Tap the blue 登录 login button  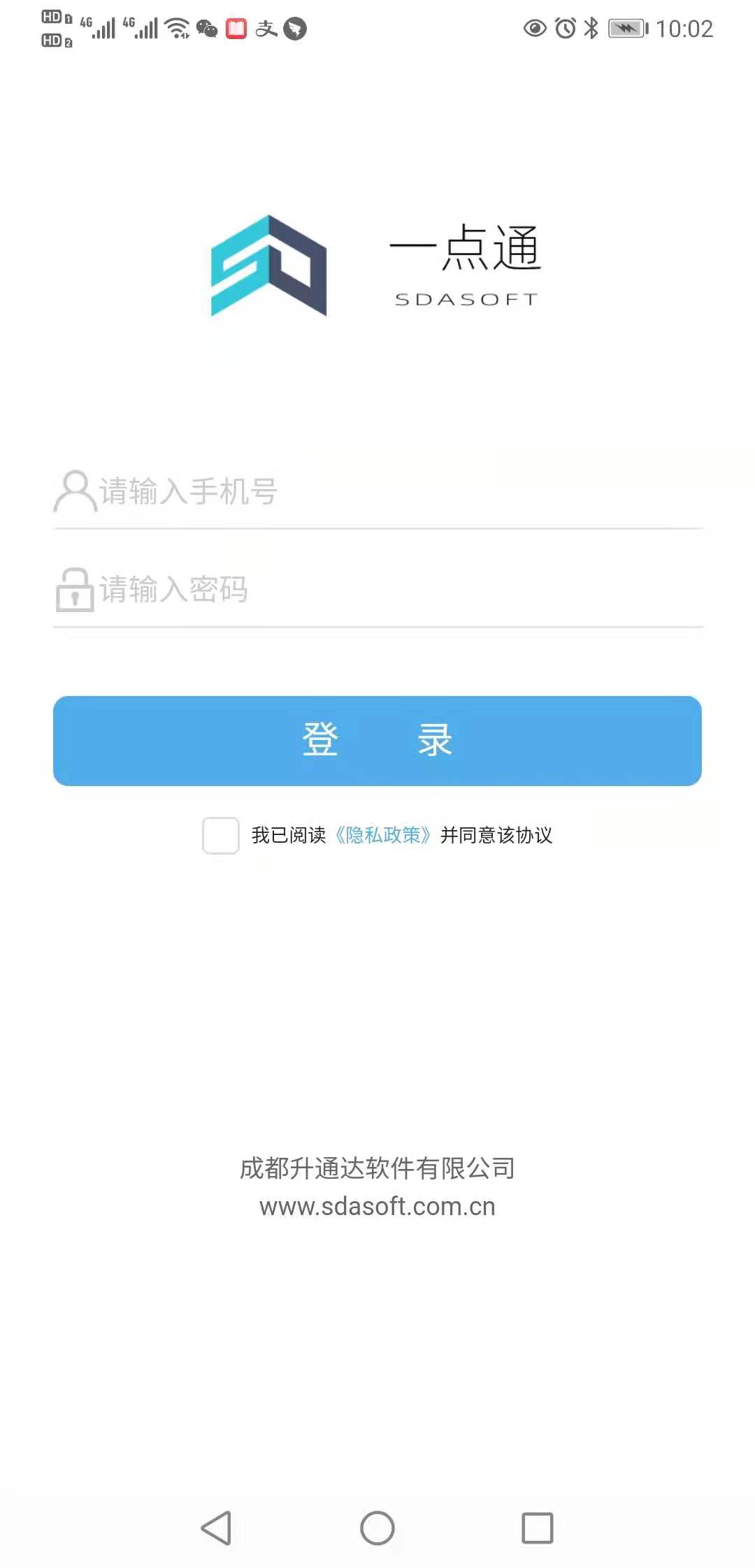[x=377, y=741]
